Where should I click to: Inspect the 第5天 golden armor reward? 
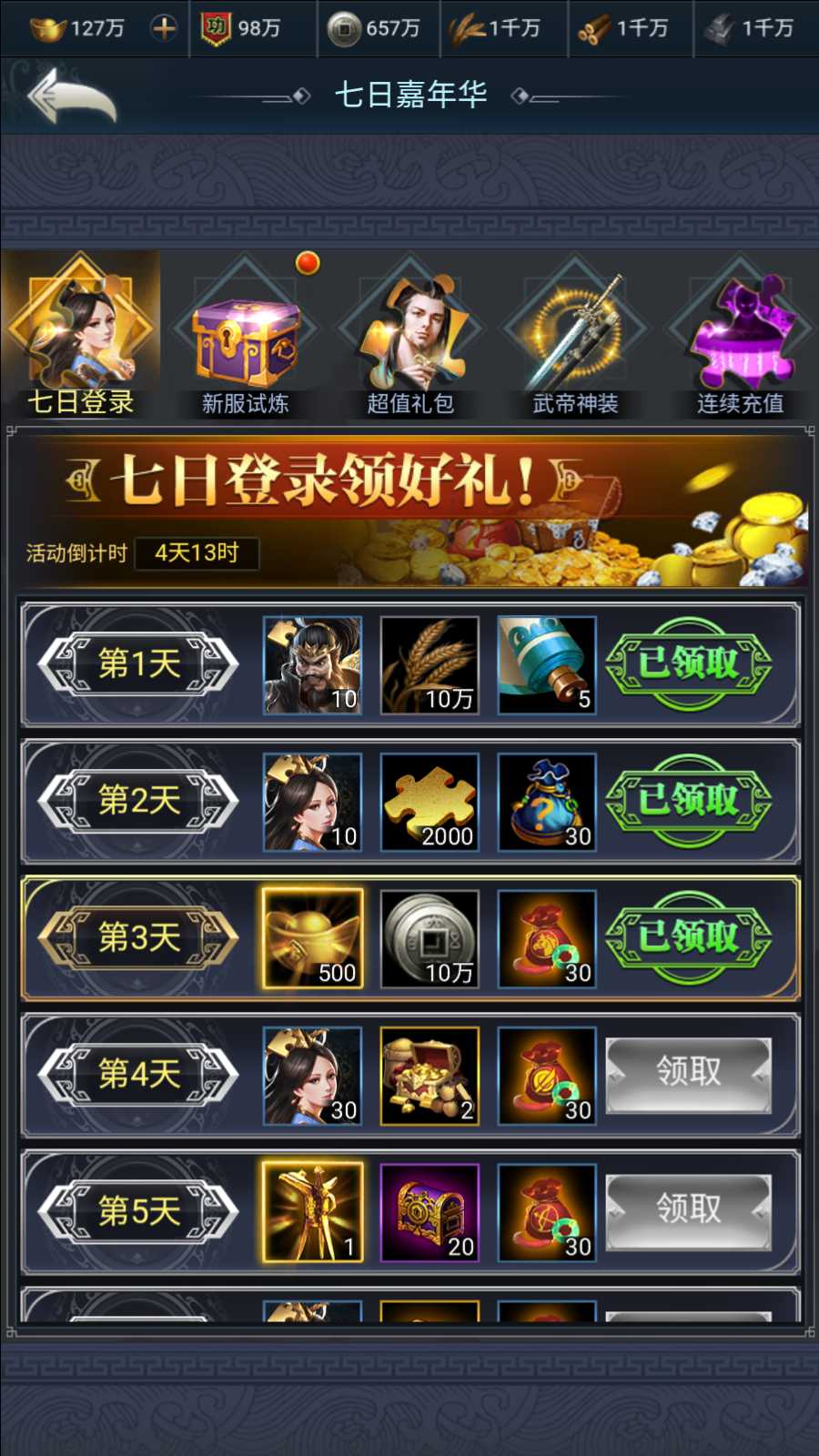coord(312,1212)
